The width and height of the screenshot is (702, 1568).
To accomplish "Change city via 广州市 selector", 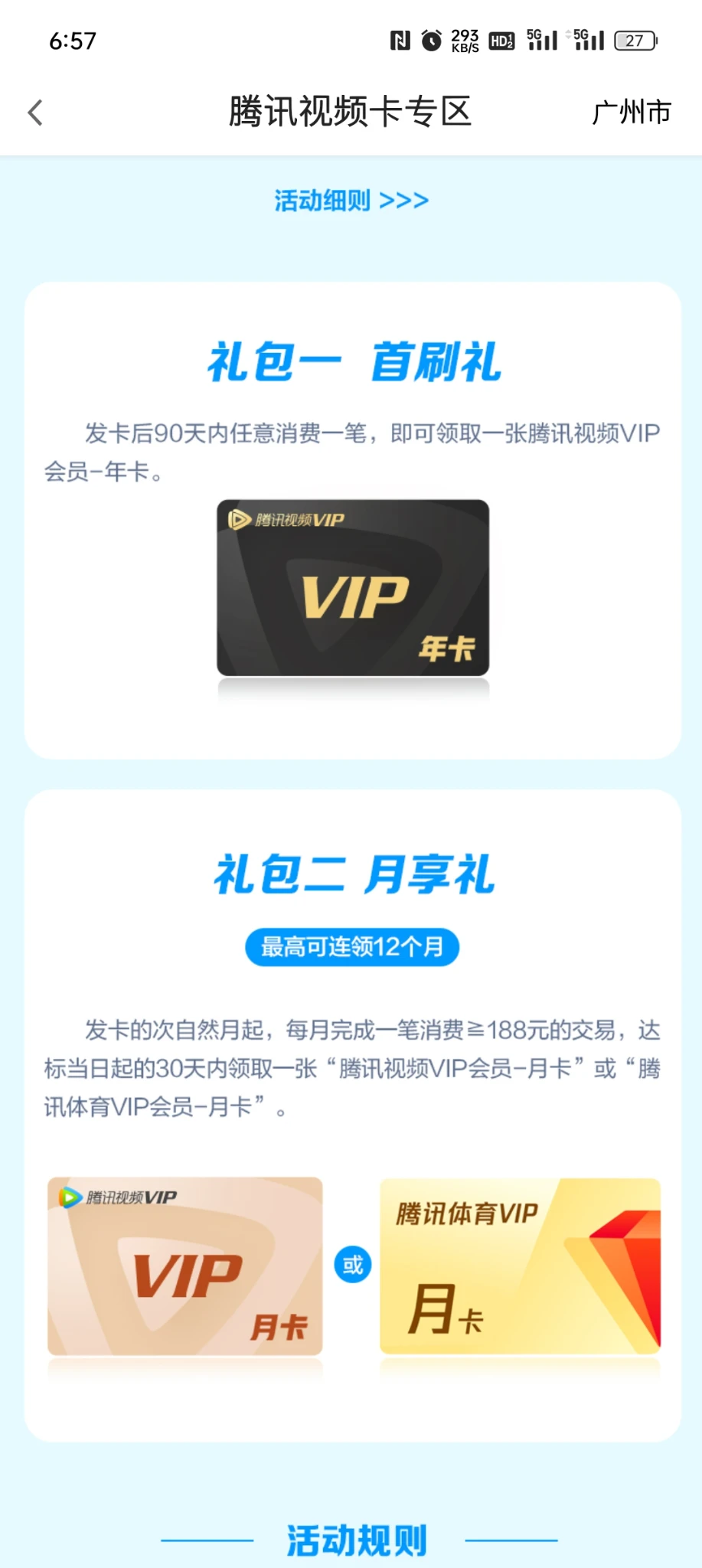I will click(x=631, y=113).
